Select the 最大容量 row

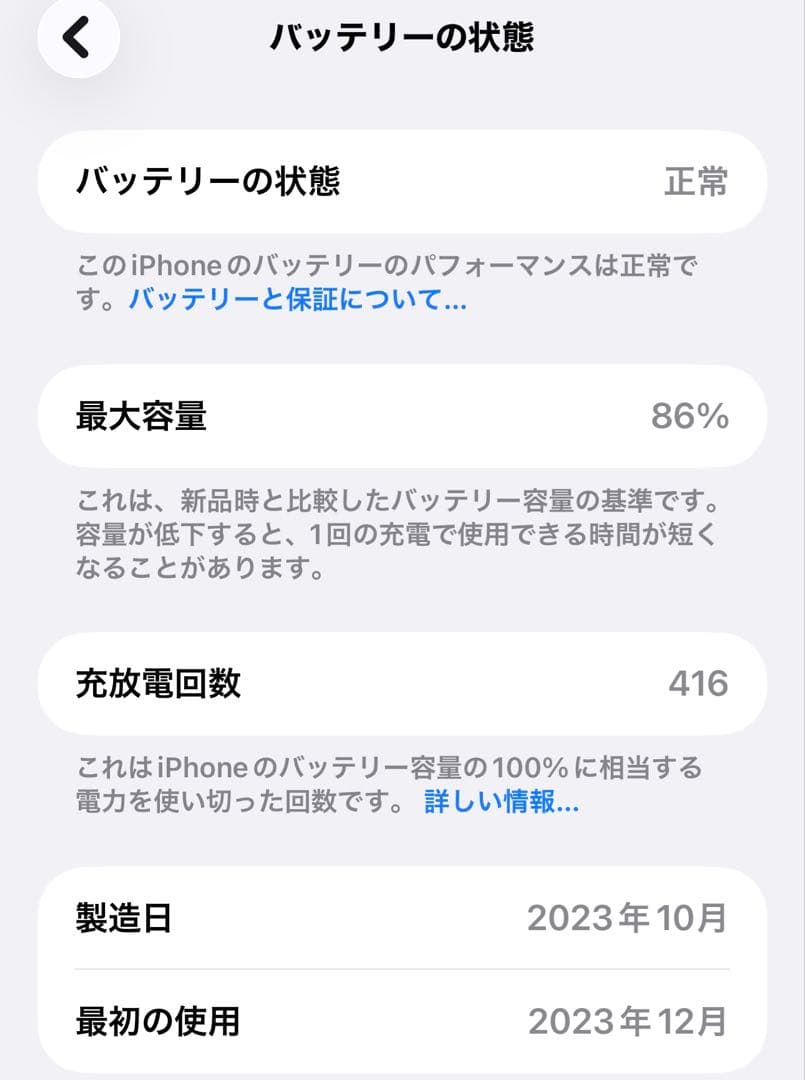click(402, 417)
